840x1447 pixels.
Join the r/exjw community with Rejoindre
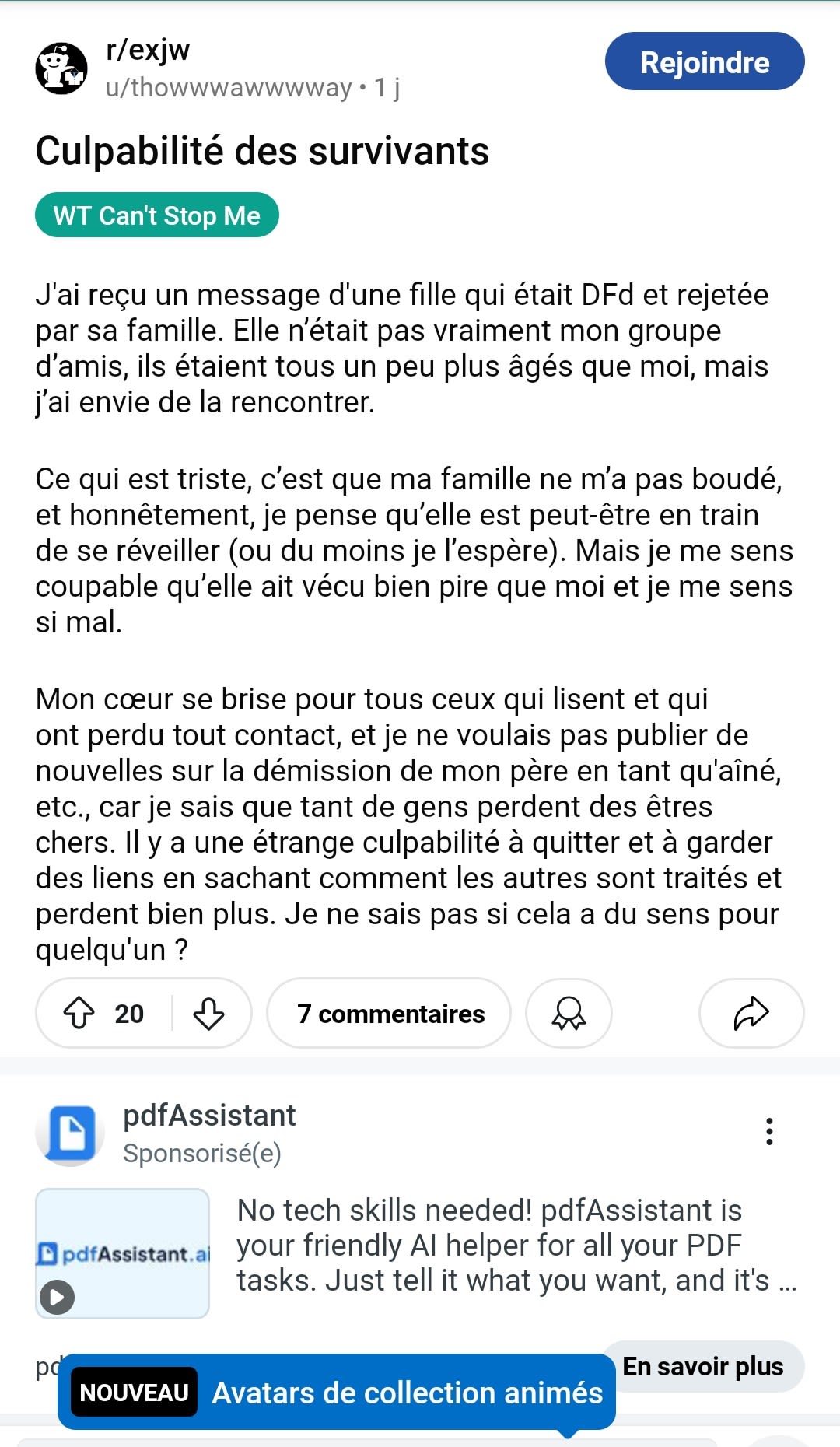704,61
